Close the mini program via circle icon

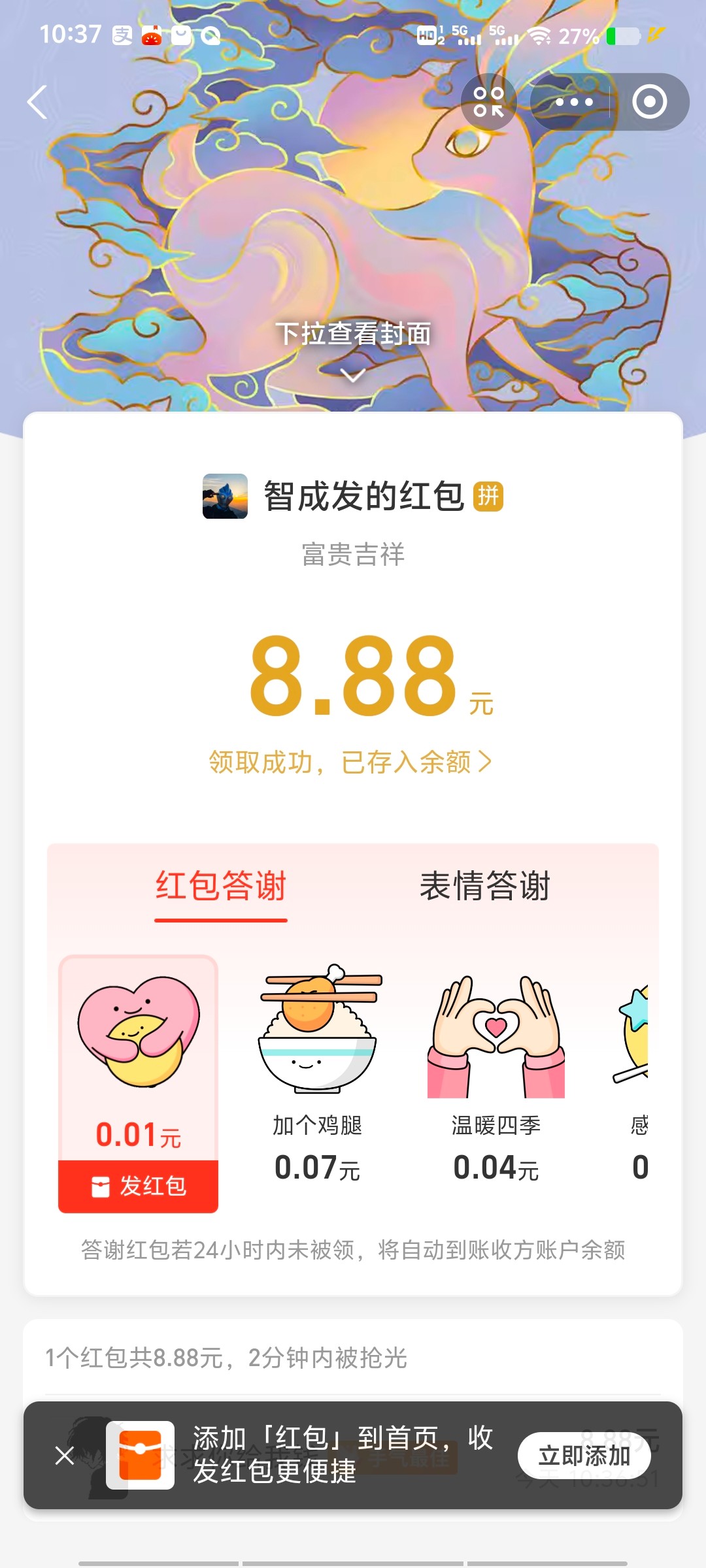click(649, 102)
